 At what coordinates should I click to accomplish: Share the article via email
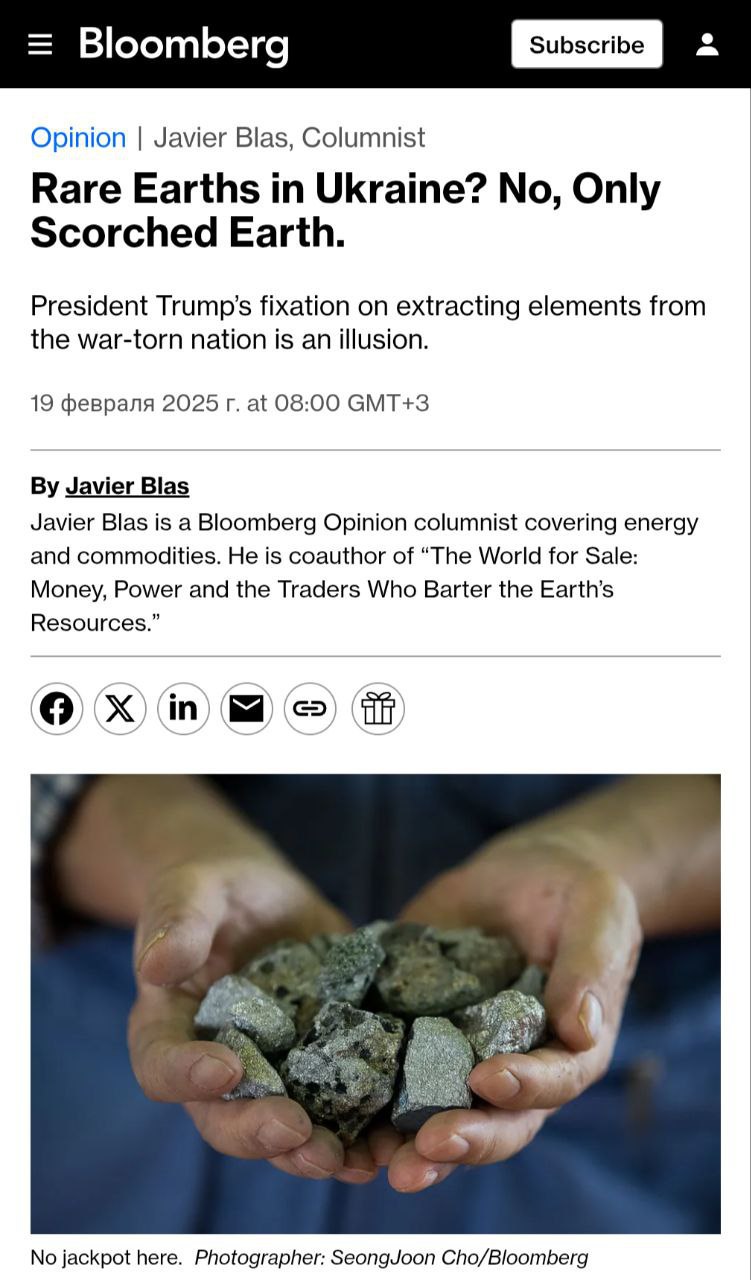coord(246,709)
